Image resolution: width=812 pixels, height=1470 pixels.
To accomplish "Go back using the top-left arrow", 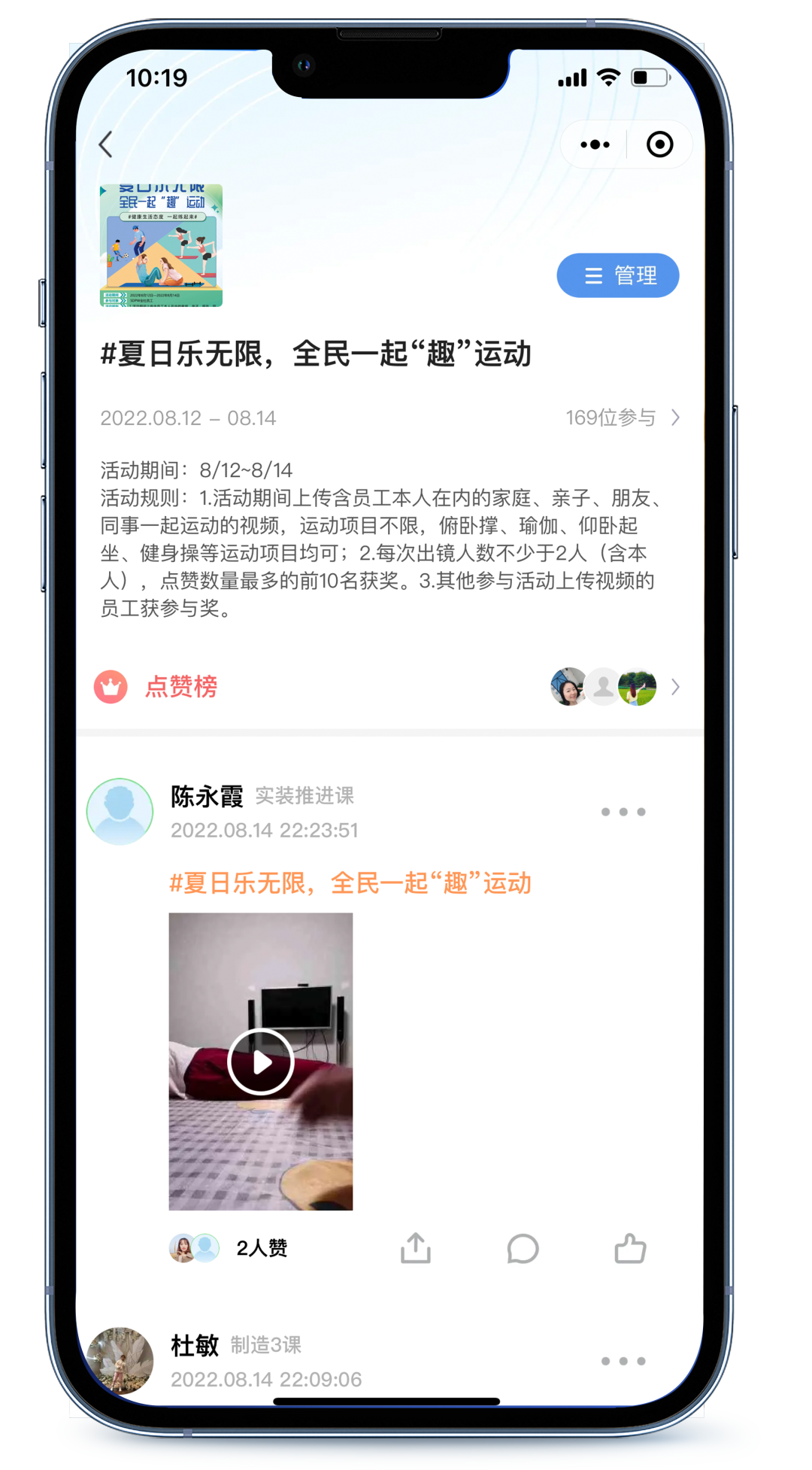I will coord(106,144).
